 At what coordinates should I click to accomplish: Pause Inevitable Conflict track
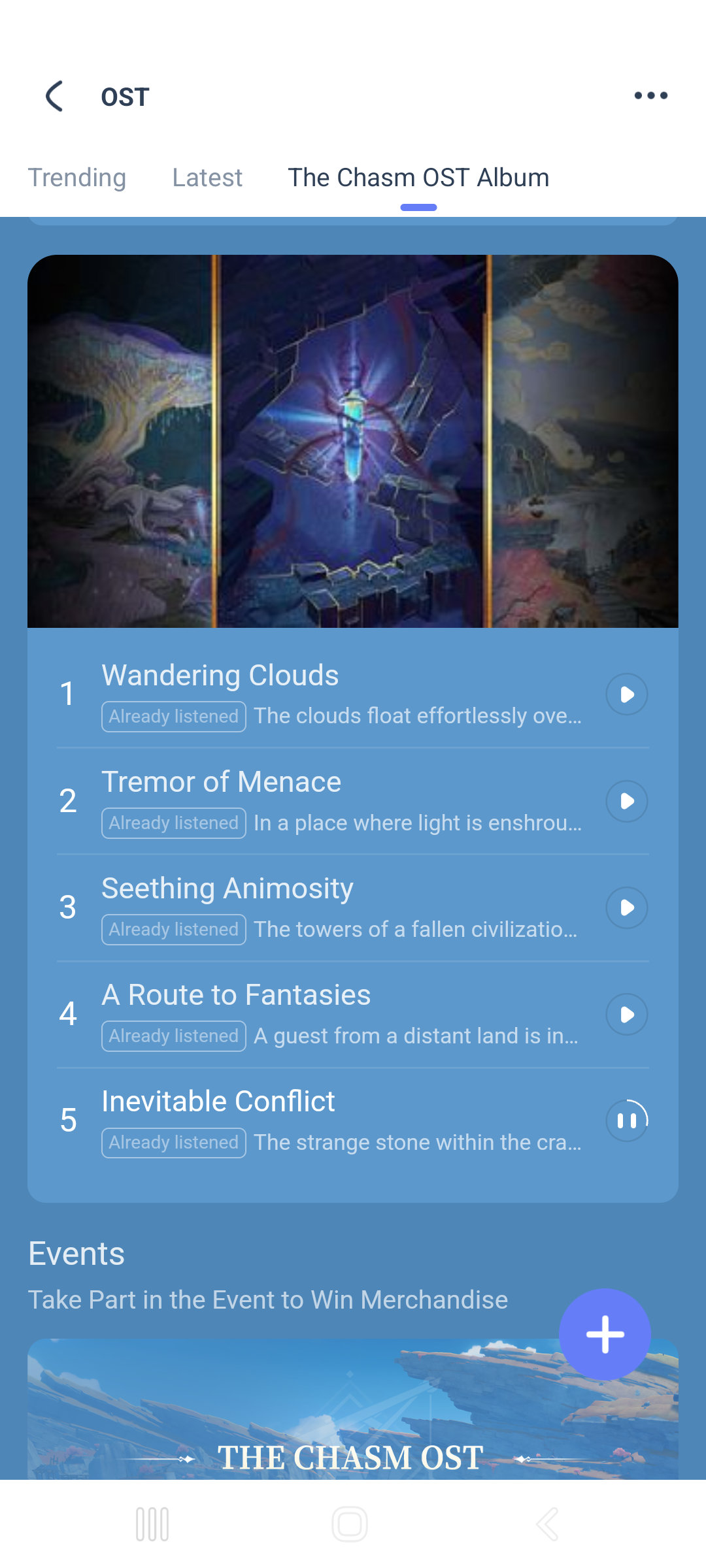pyautogui.click(x=626, y=1120)
